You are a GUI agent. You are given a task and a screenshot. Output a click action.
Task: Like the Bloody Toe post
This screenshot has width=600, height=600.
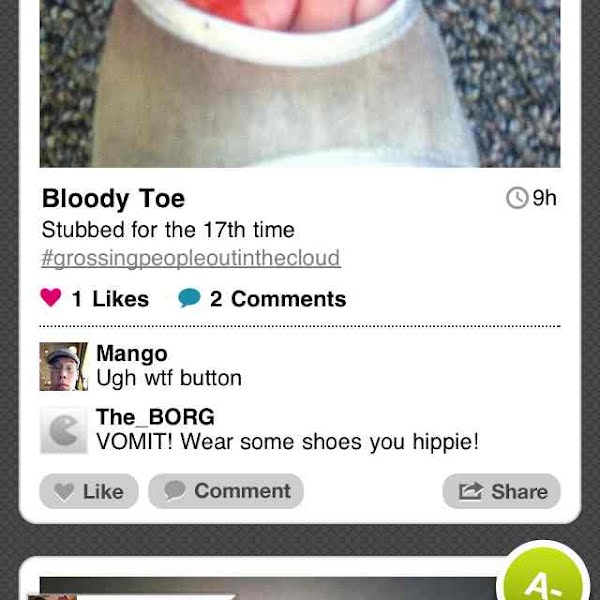(89, 491)
